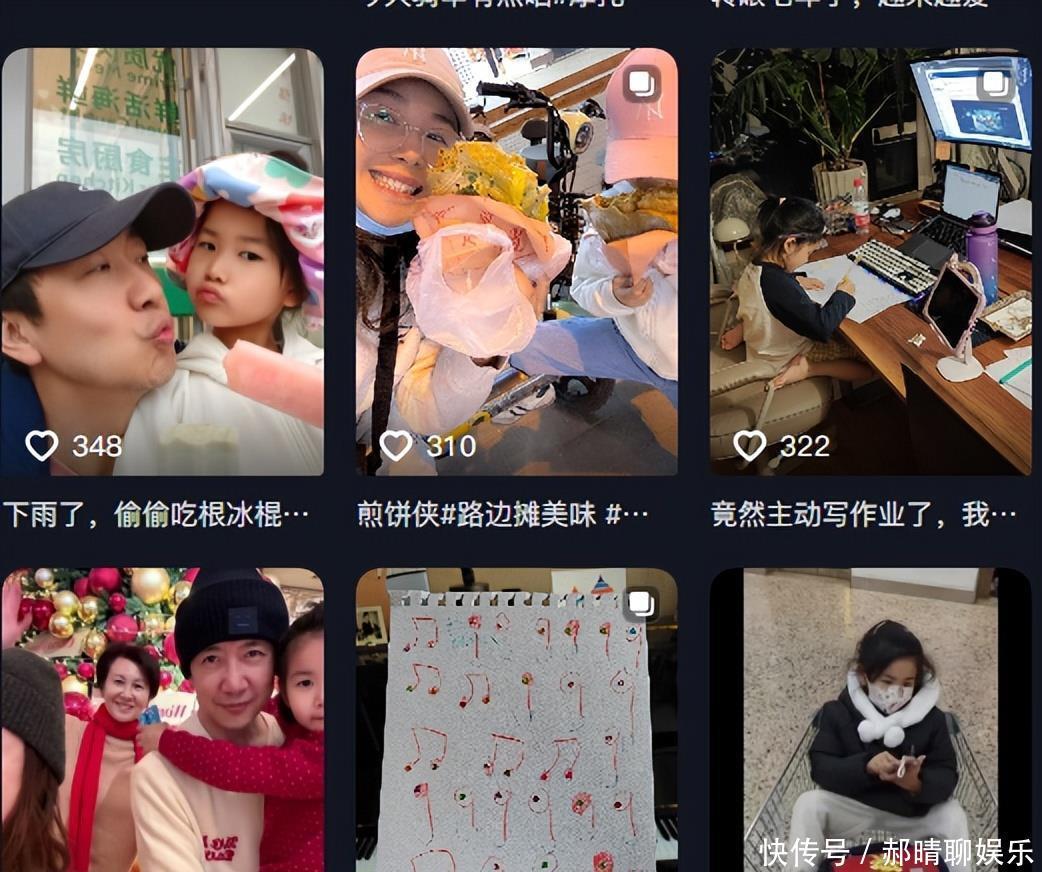Open the homework post with 322 likes
The height and width of the screenshot is (872, 1042).
click(871, 261)
